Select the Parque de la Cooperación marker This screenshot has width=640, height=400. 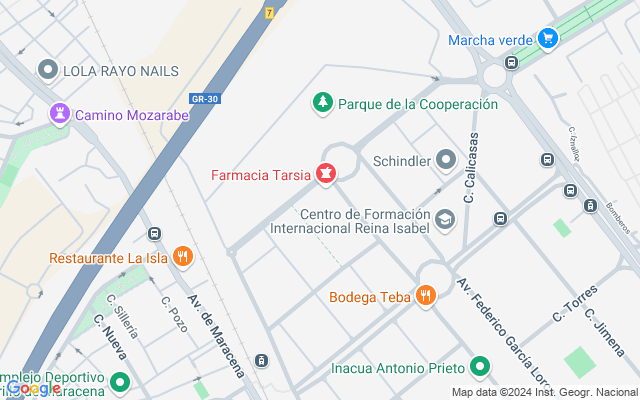click(322, 102)
